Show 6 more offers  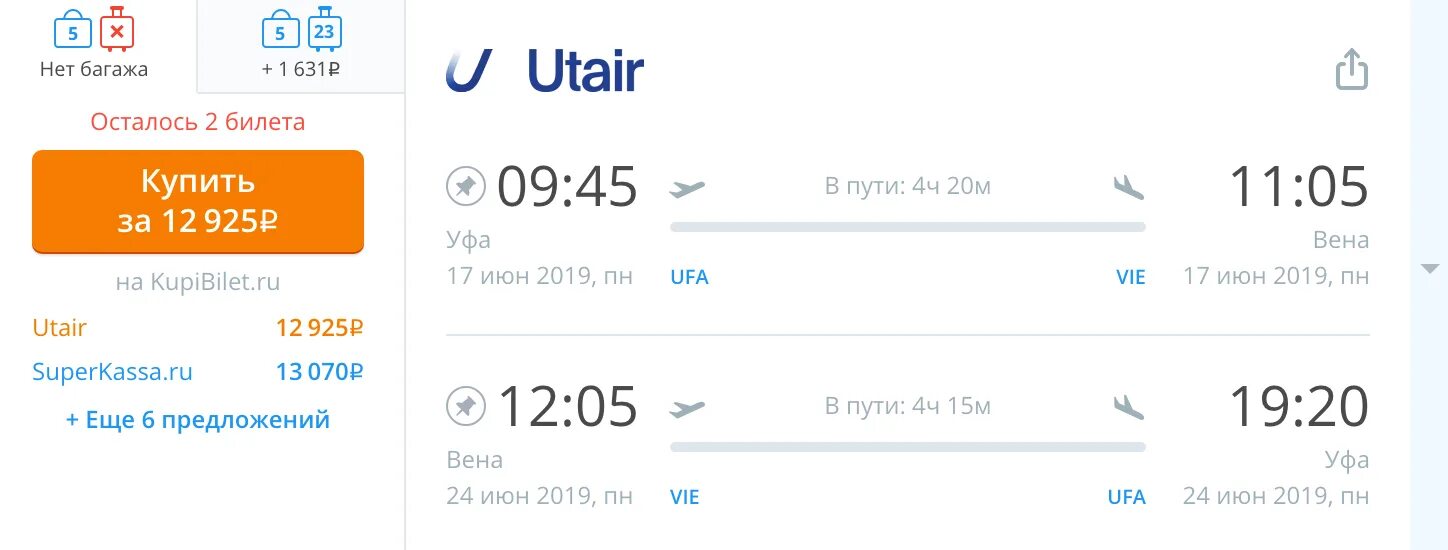coord(198,420)
